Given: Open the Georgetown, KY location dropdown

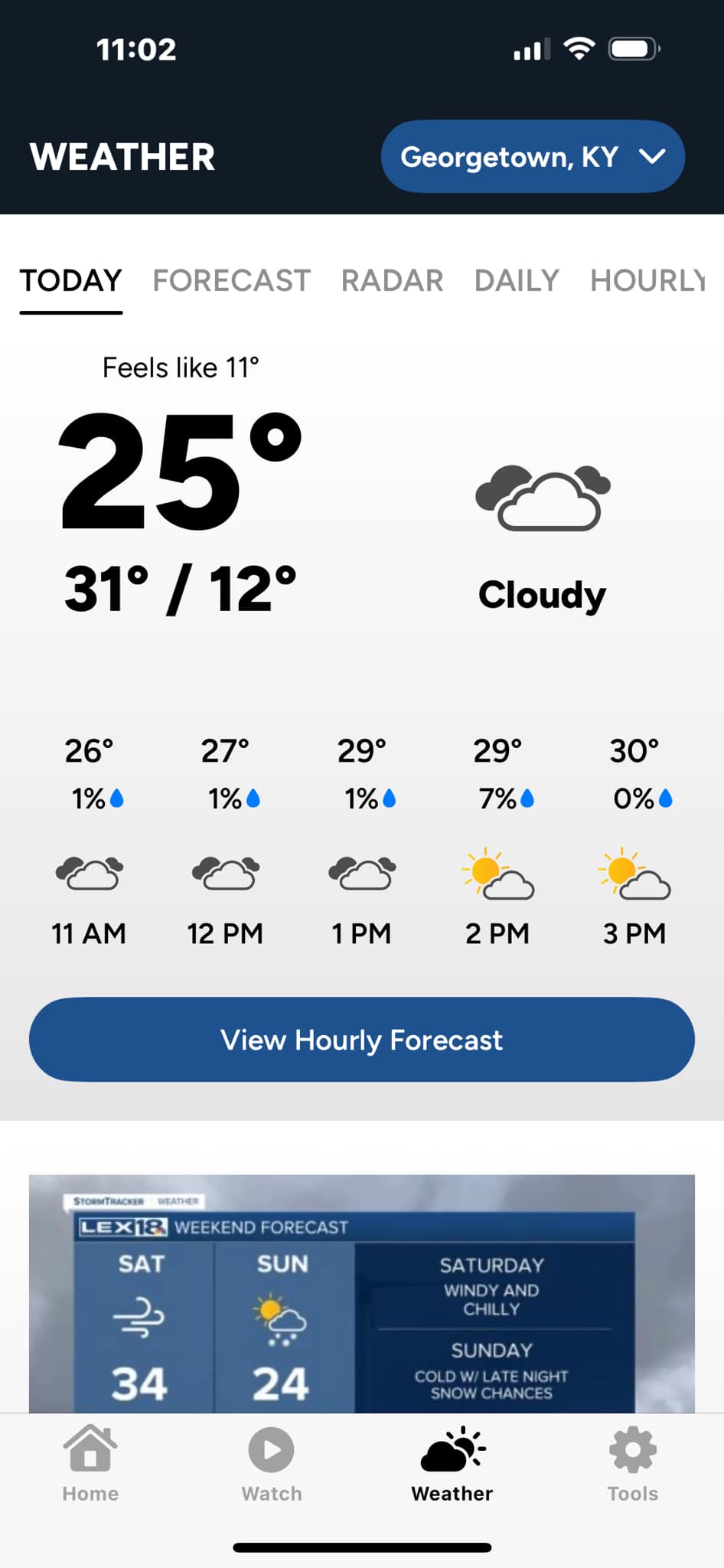Looking at the screenshot, I should click(x=532, y=157).
